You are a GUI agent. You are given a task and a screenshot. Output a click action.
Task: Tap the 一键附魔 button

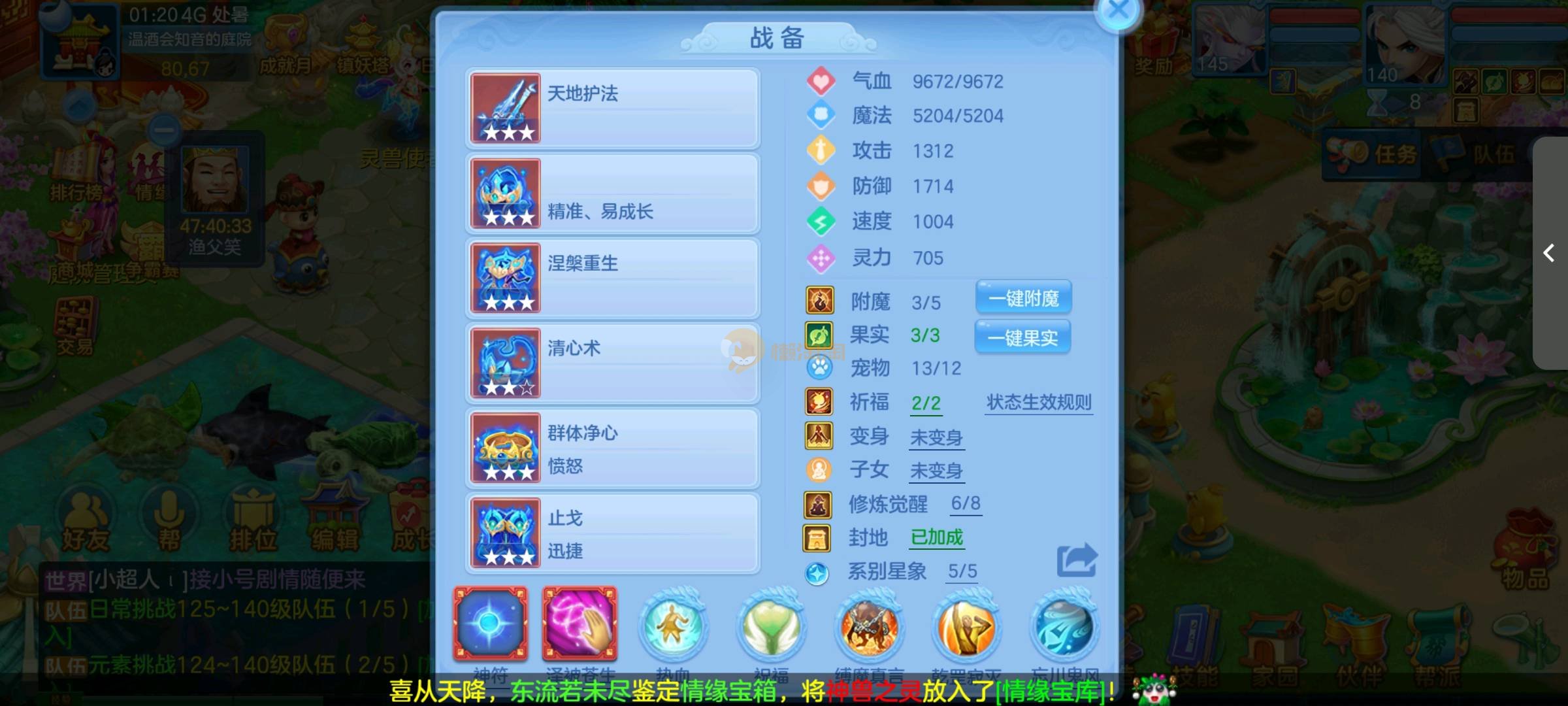tap(1023, 299)
